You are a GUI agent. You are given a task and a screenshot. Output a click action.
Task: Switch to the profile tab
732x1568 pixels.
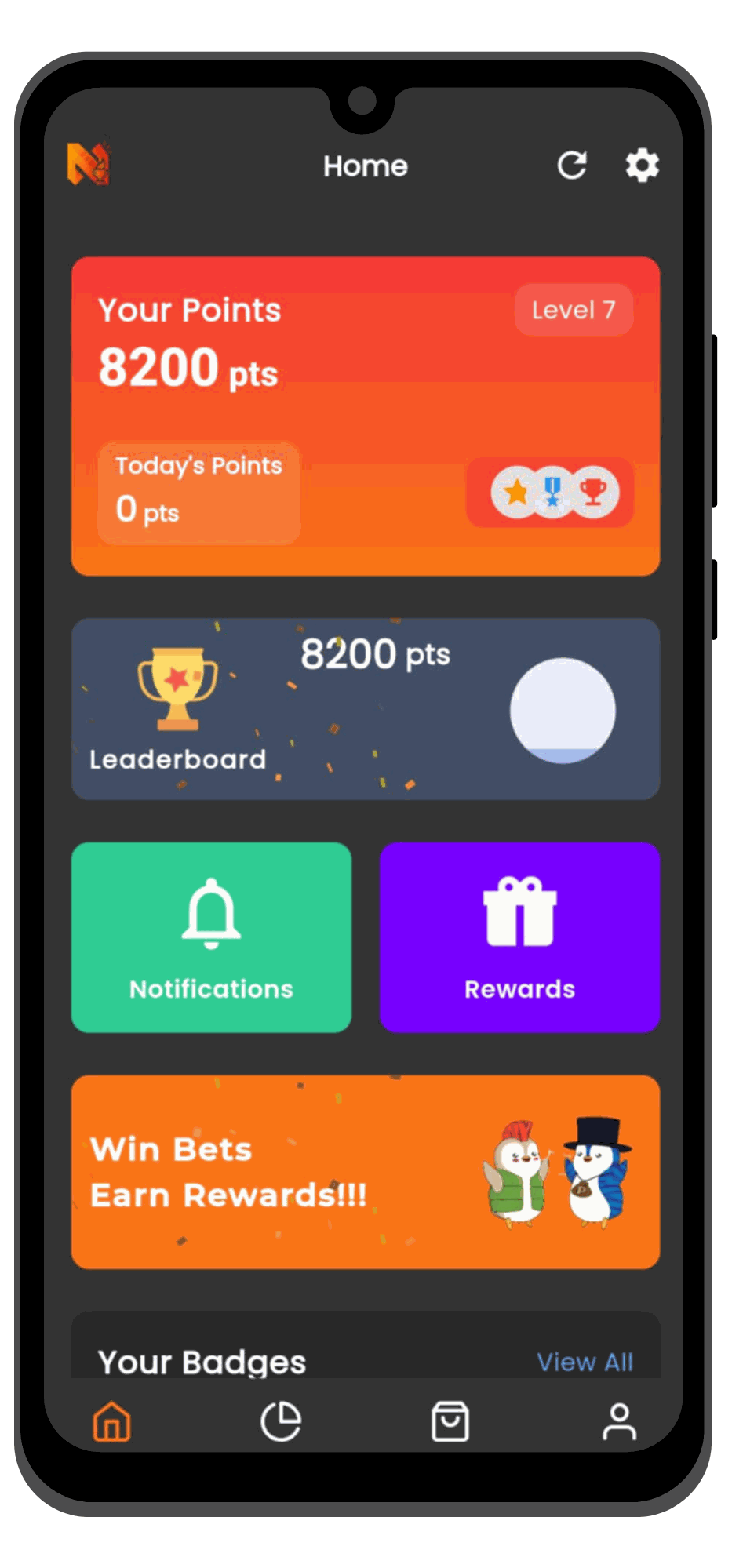pyautogui.click(x=619, y=1421)
